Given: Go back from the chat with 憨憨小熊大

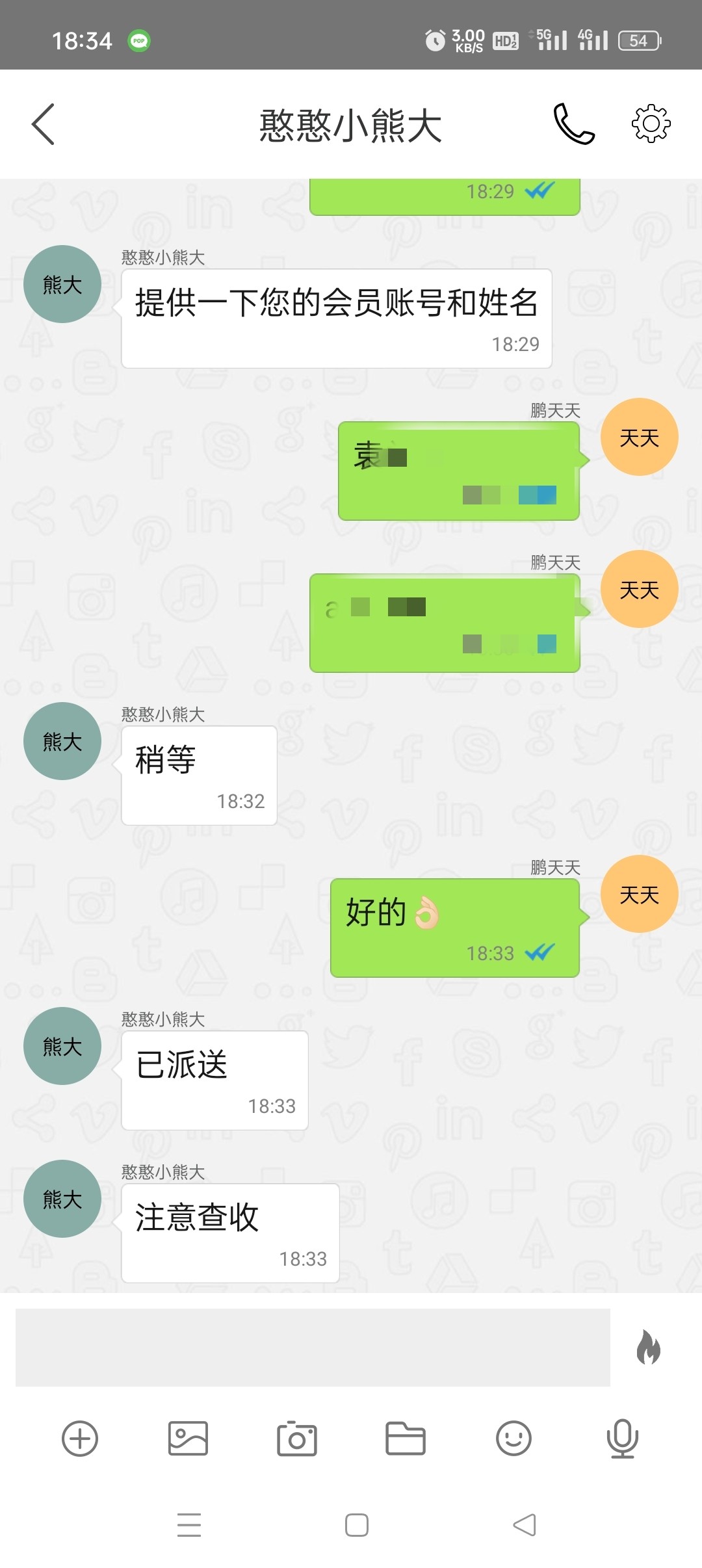Looking at the screenshot, I should (x=43, y=124).
